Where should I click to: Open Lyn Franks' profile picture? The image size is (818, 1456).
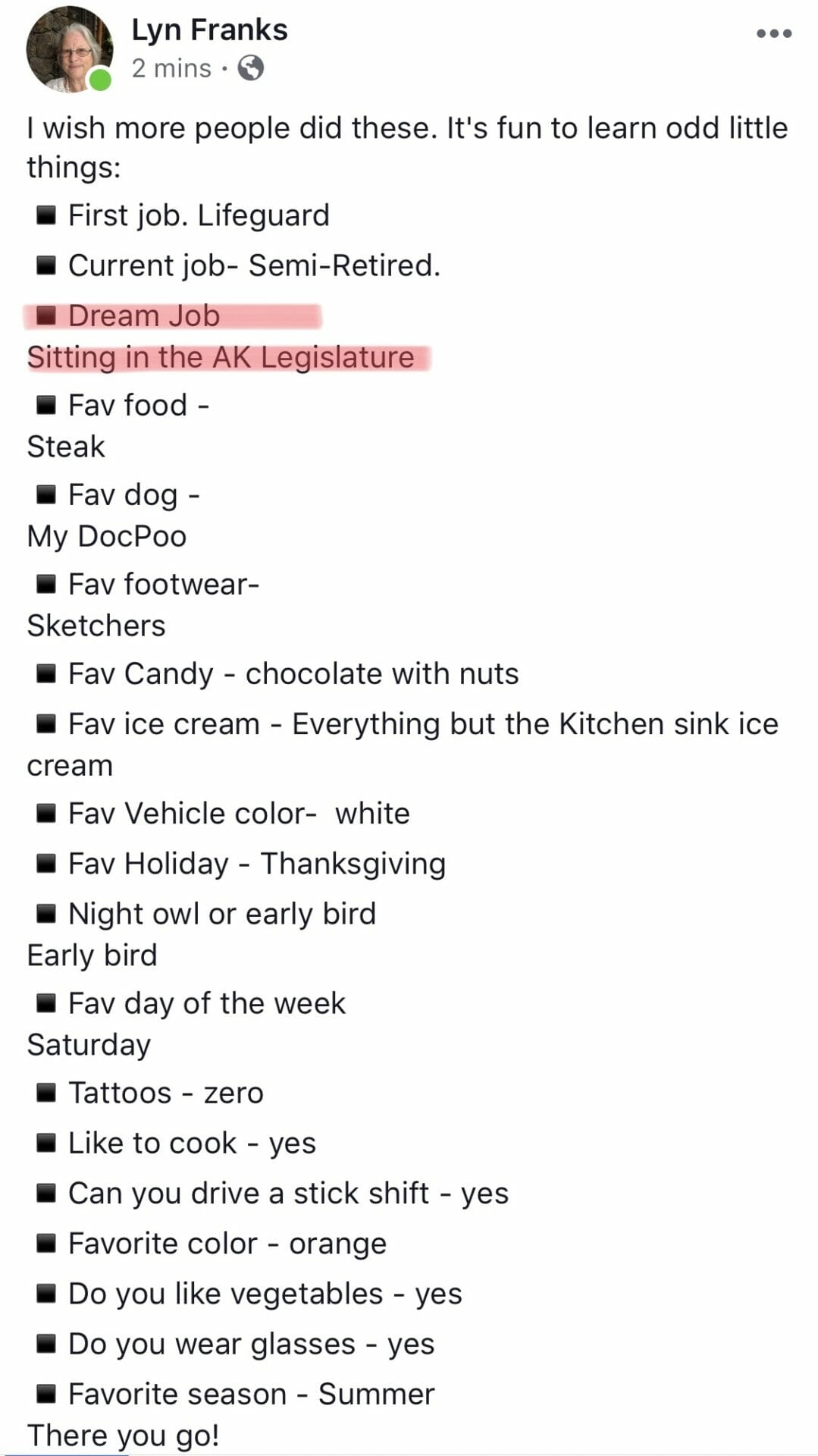point(69,50)
